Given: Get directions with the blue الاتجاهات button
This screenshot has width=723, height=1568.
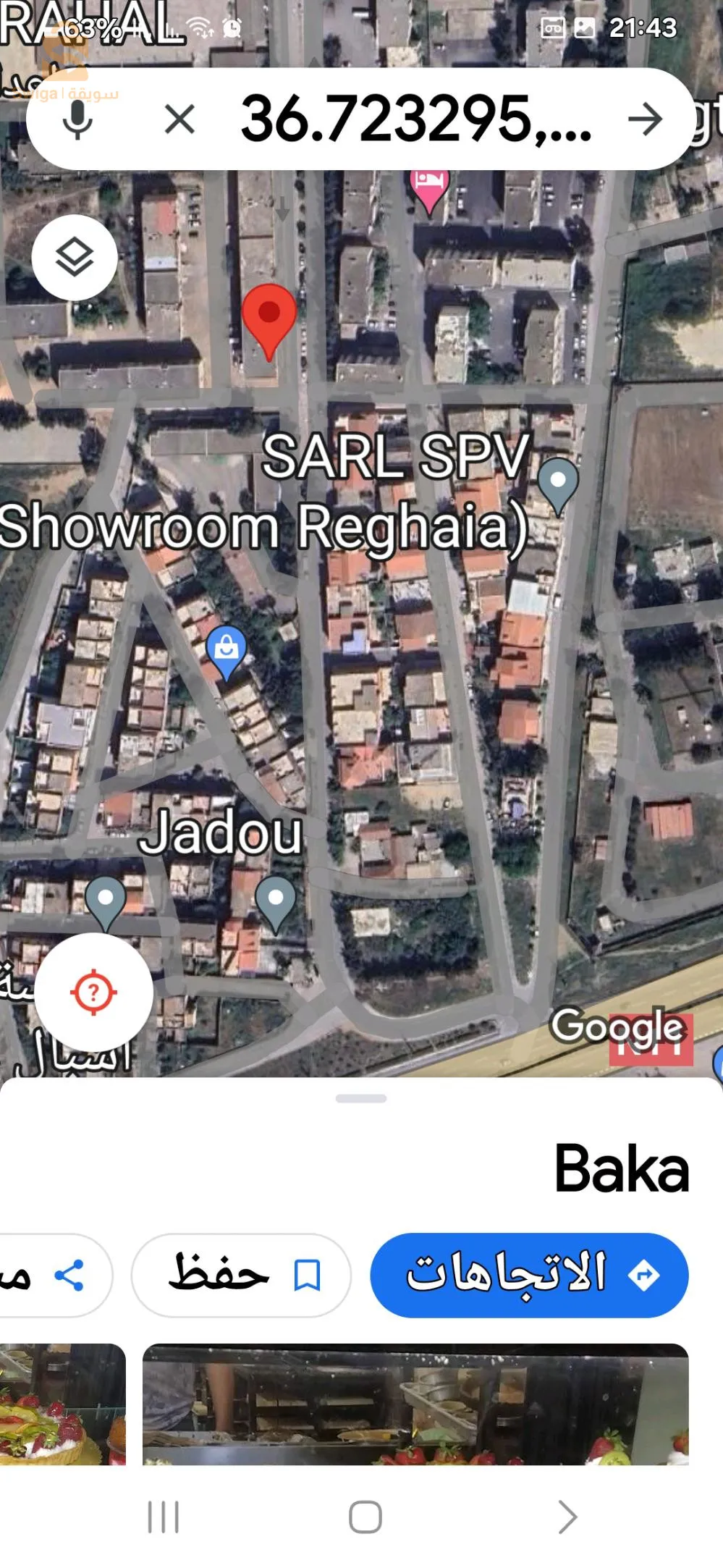Looking at the screenshot, I should 529,1275.
